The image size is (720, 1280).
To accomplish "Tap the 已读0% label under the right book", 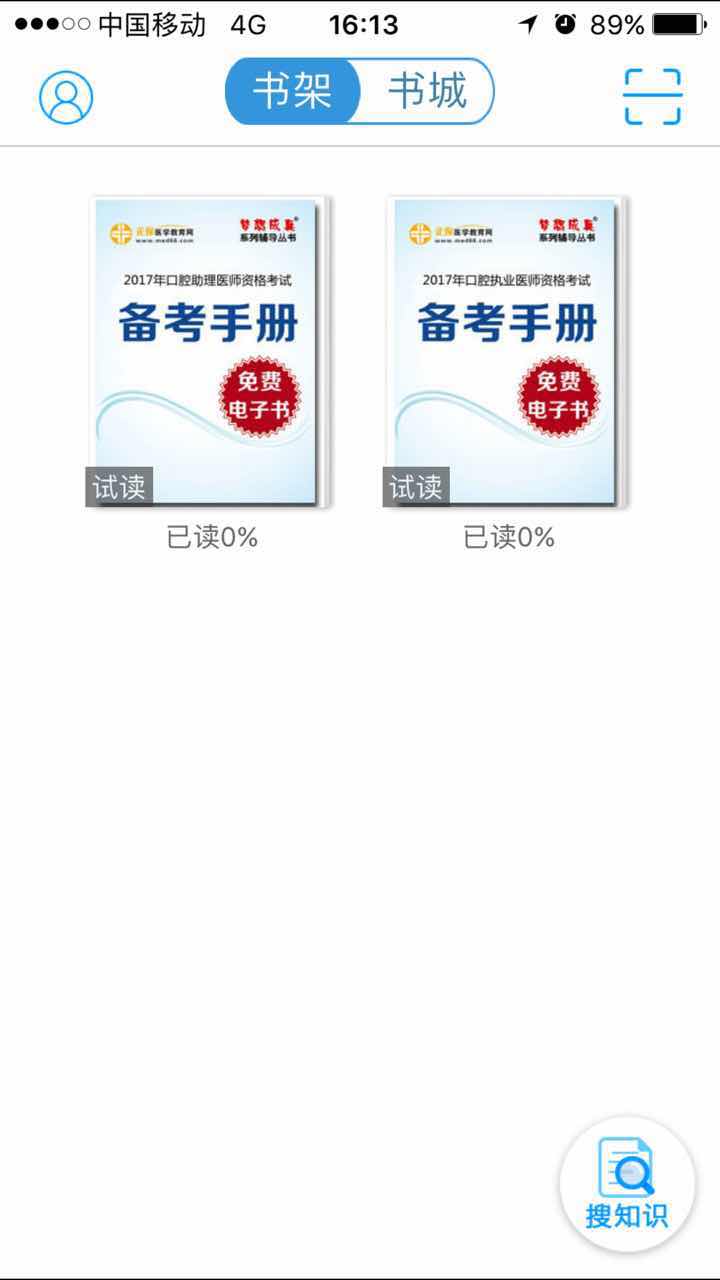I will 506,537.
